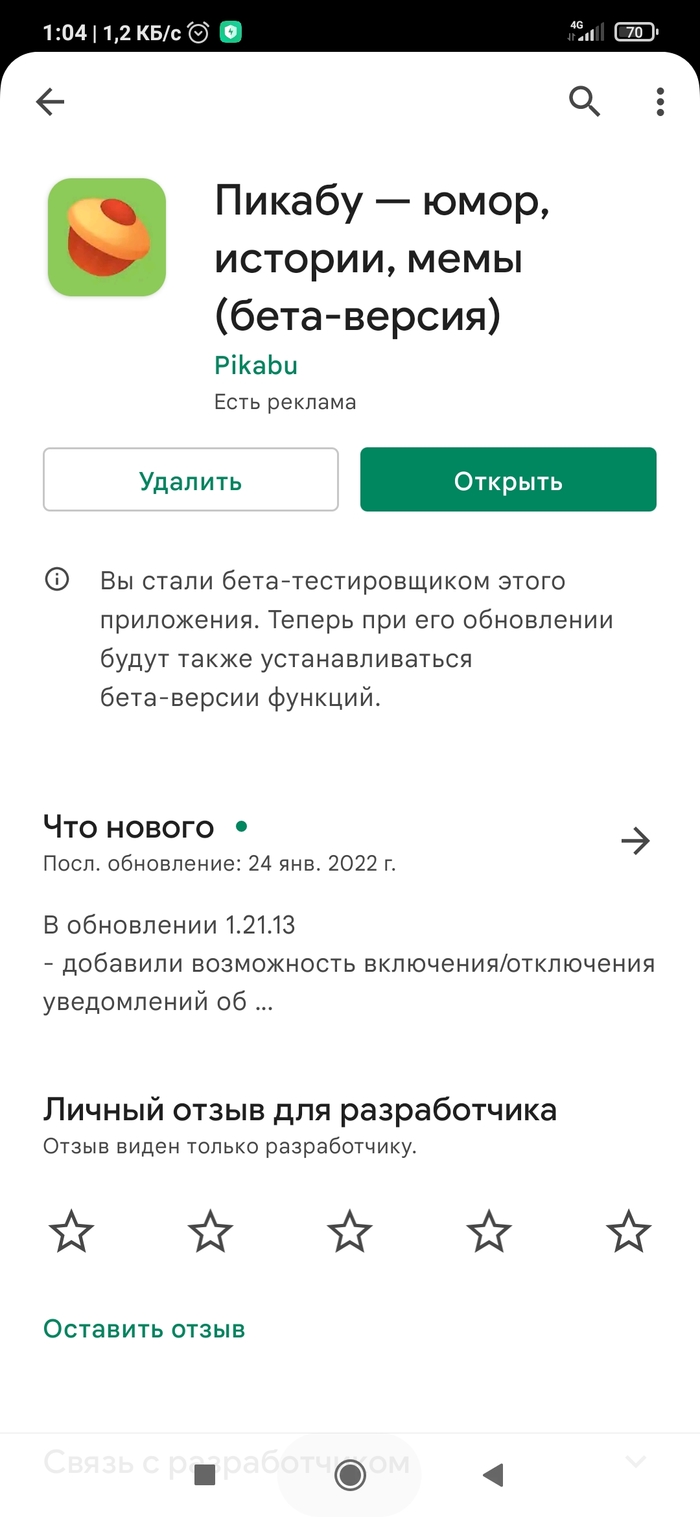Expand the Связь с разработчиком section

[635, 1461]
